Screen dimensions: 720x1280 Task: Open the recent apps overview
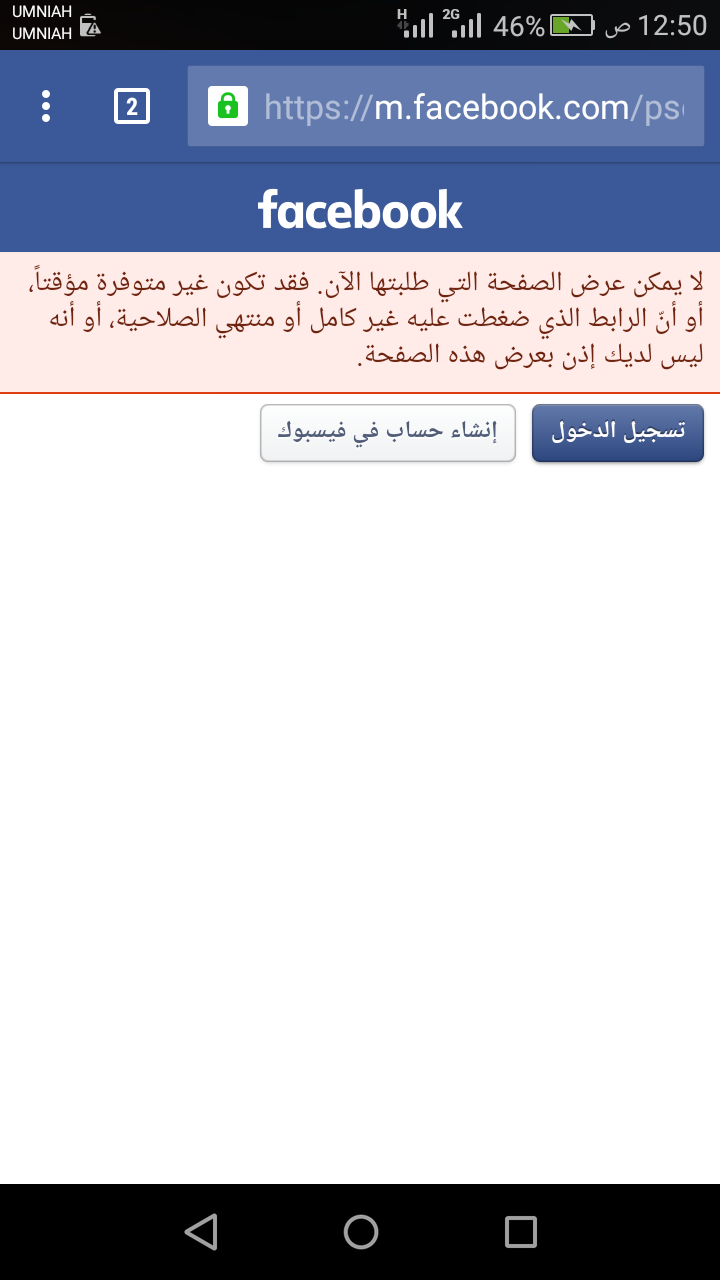[x=520, y=1232]
